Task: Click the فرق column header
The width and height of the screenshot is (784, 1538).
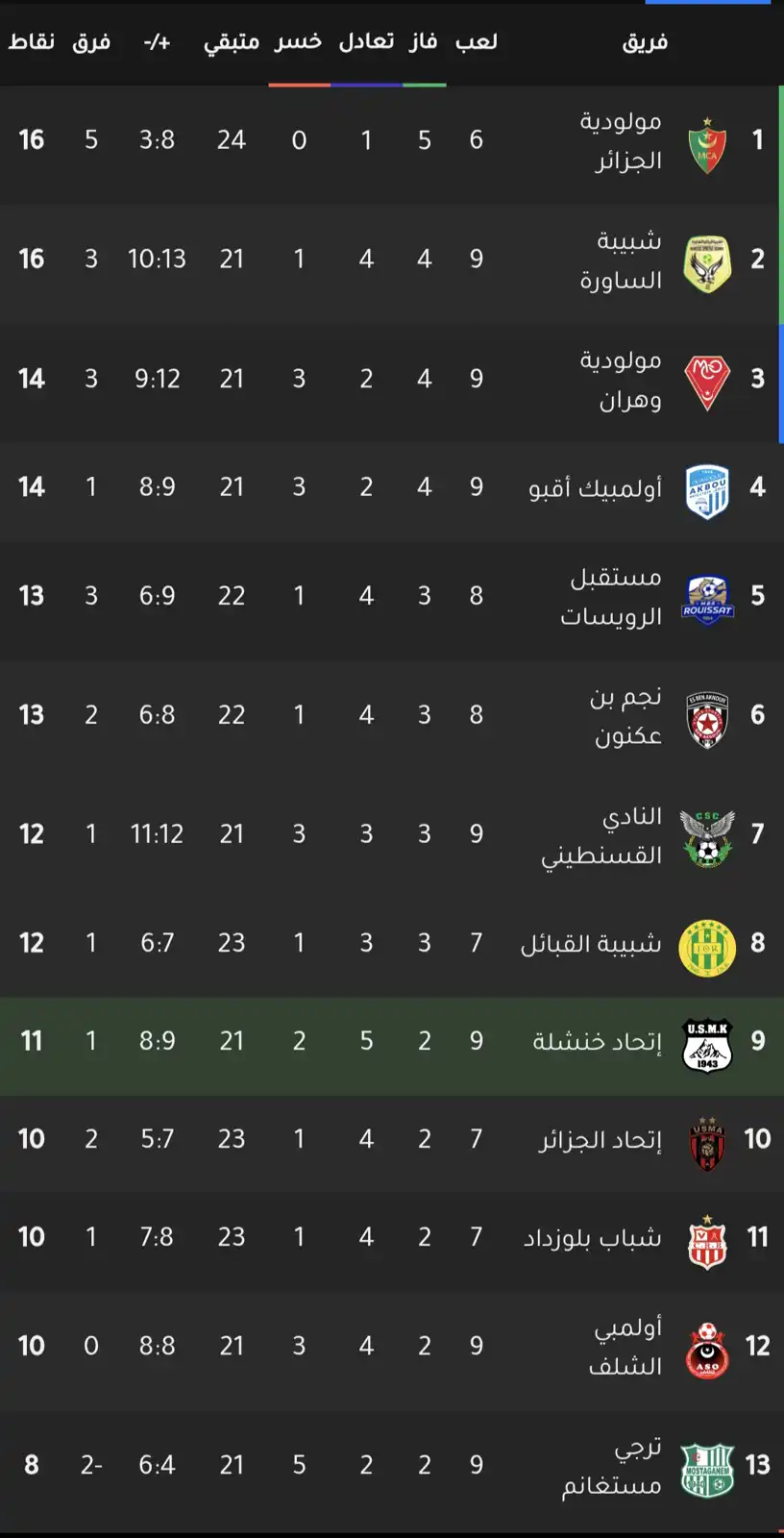Action: coord(91,40)
